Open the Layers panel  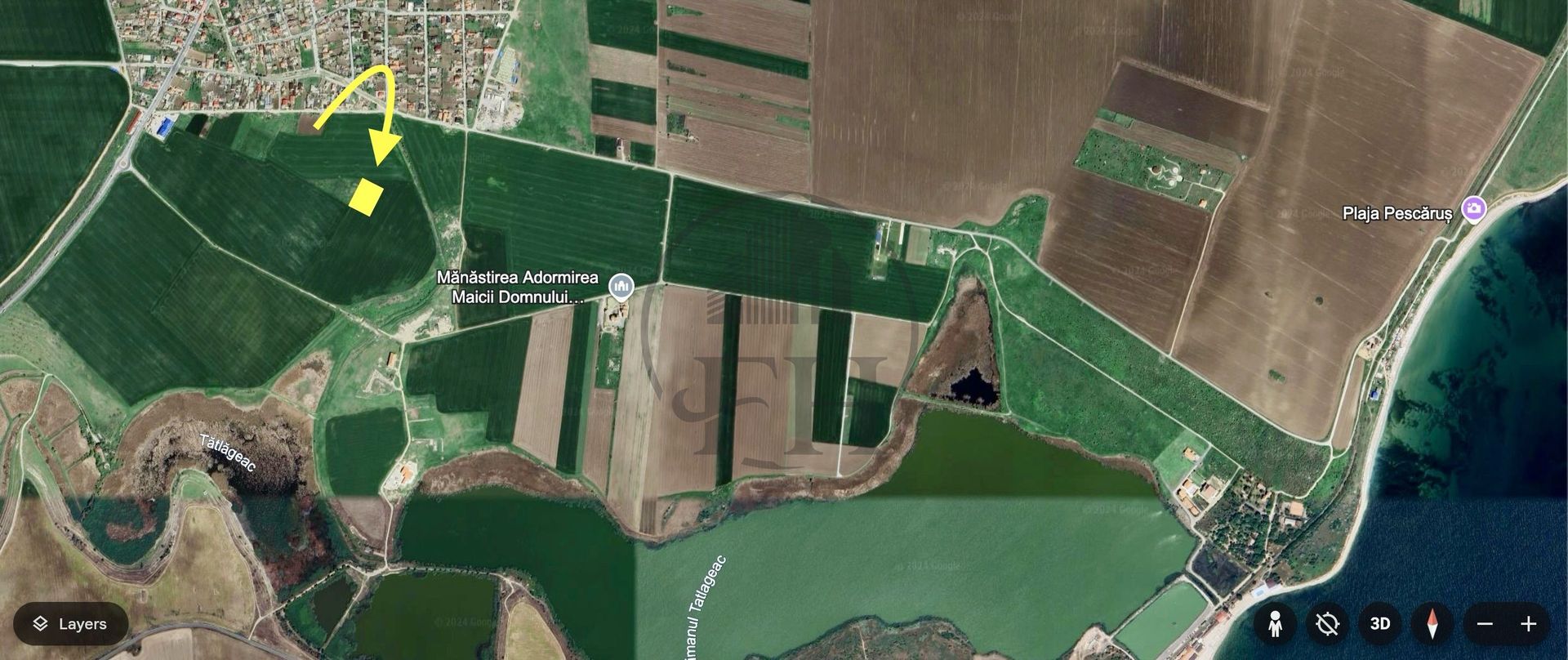[70, 624]
